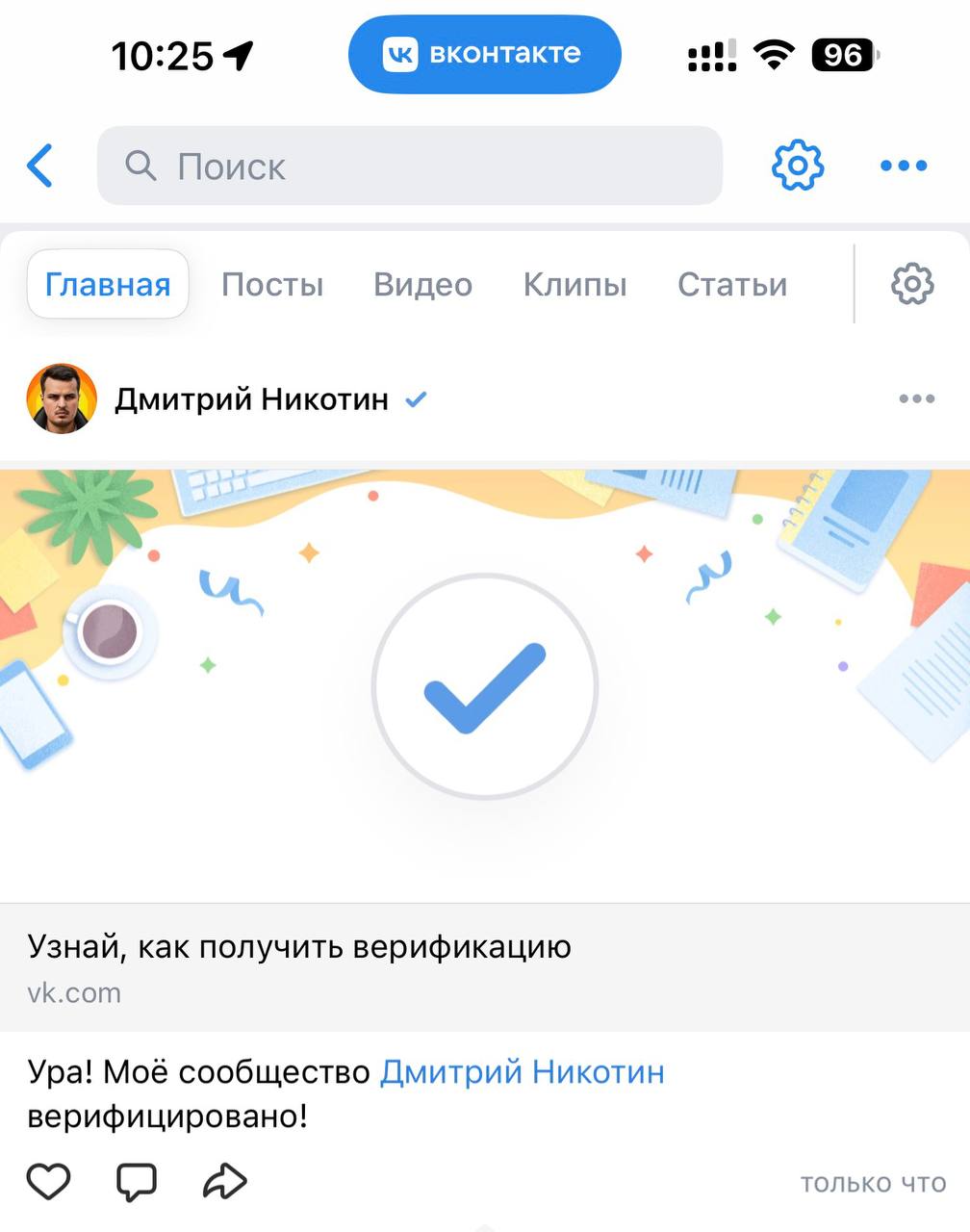Like the verification post

pos(48,1181)
